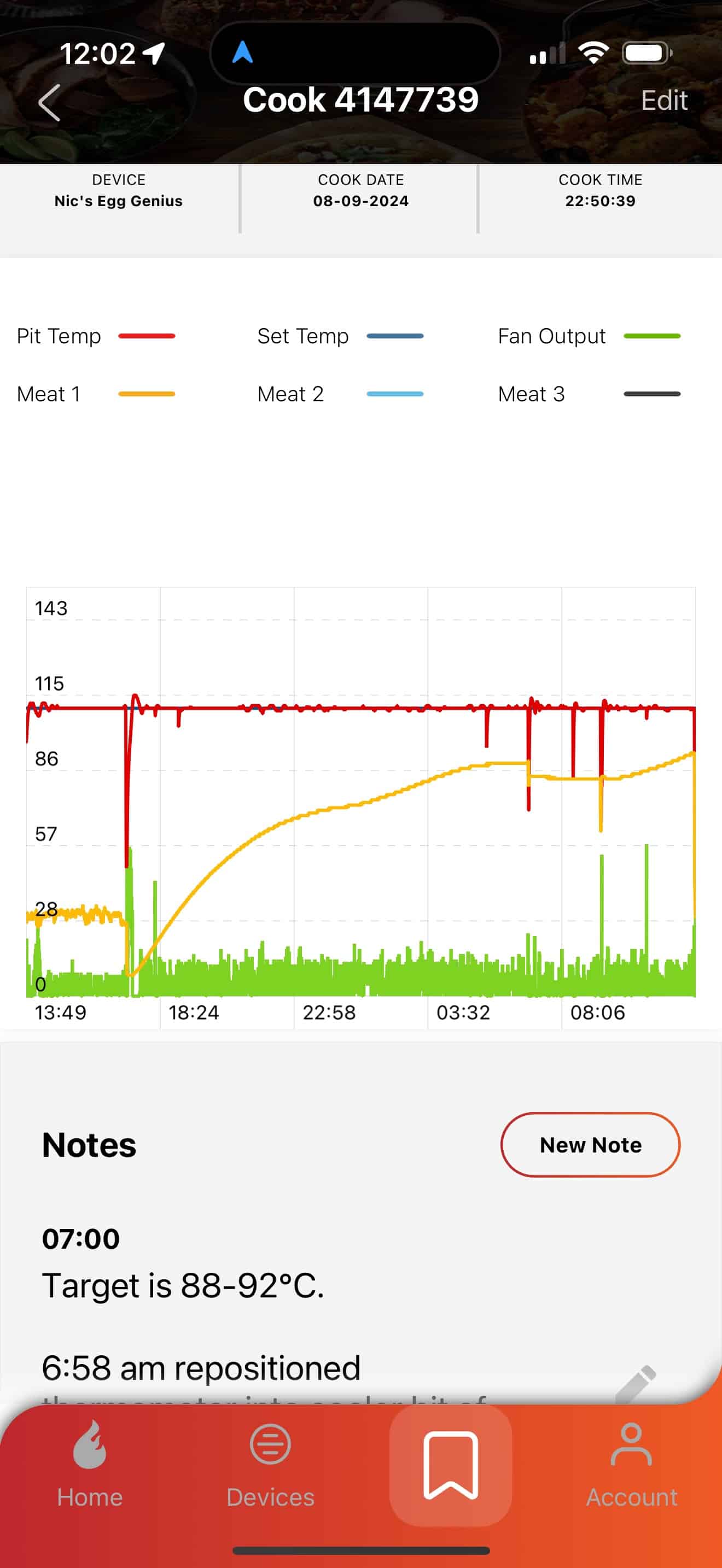Tap Edit to modify this cook
The image size is (722, 1568).
[x=663, y=101]
